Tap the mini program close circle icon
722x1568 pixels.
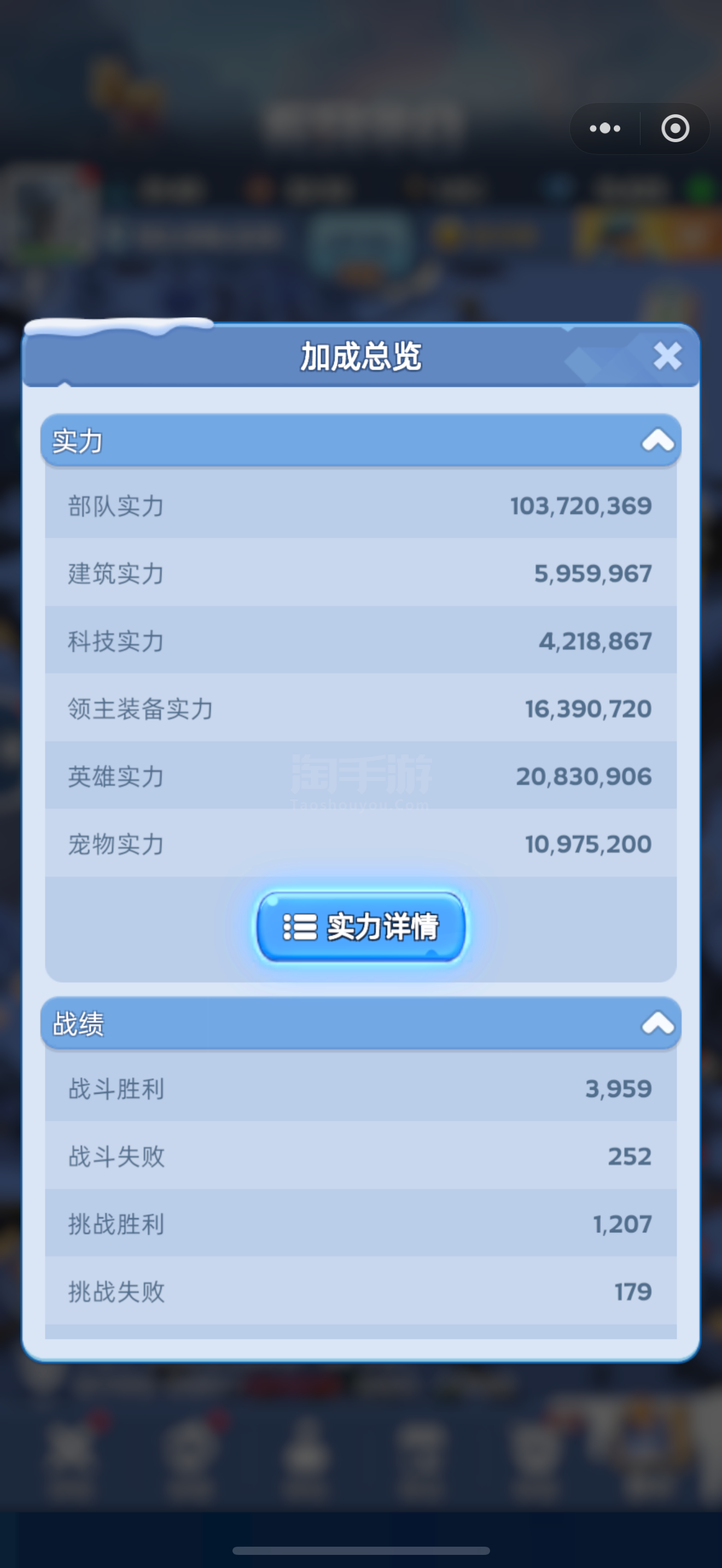(675, 128)
